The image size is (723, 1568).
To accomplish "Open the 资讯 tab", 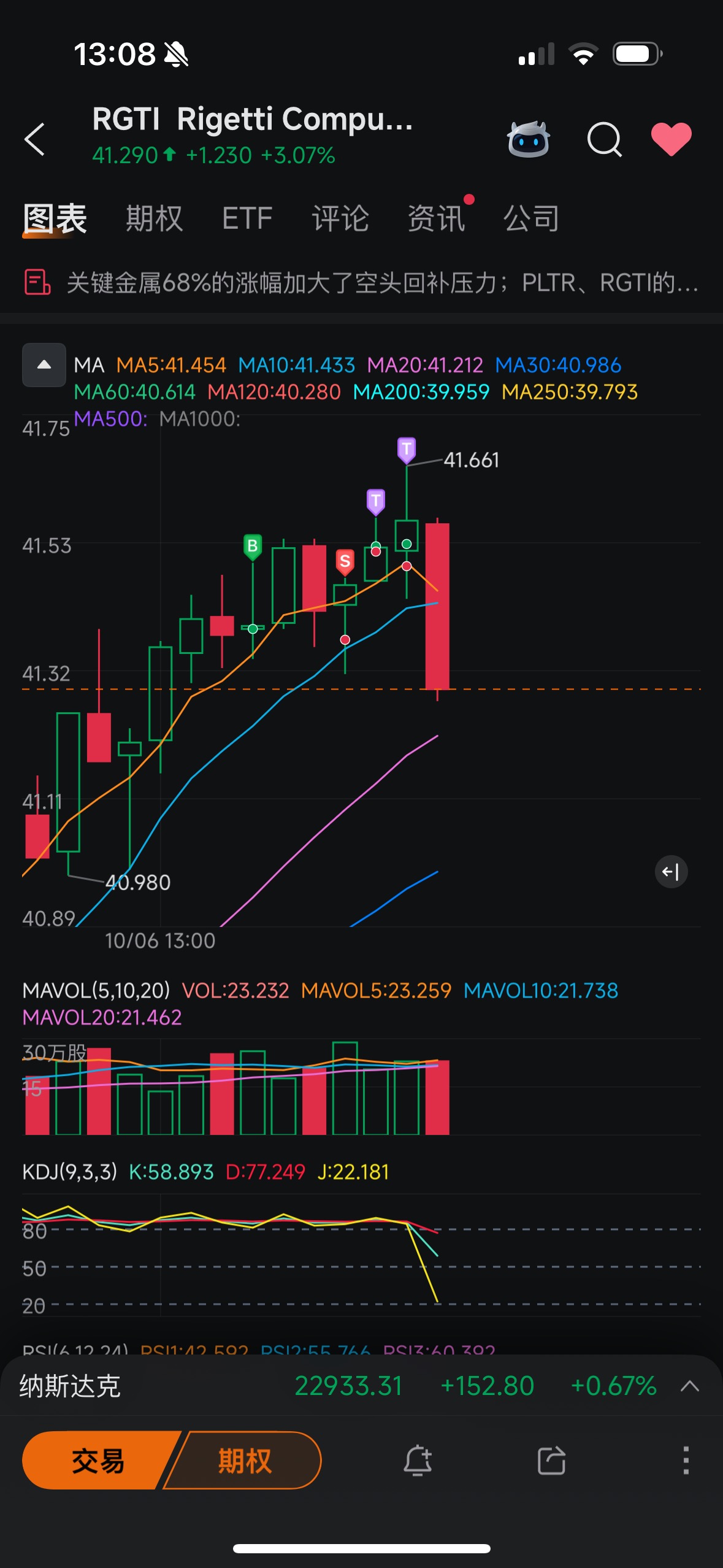I will (x=436, y=218).
